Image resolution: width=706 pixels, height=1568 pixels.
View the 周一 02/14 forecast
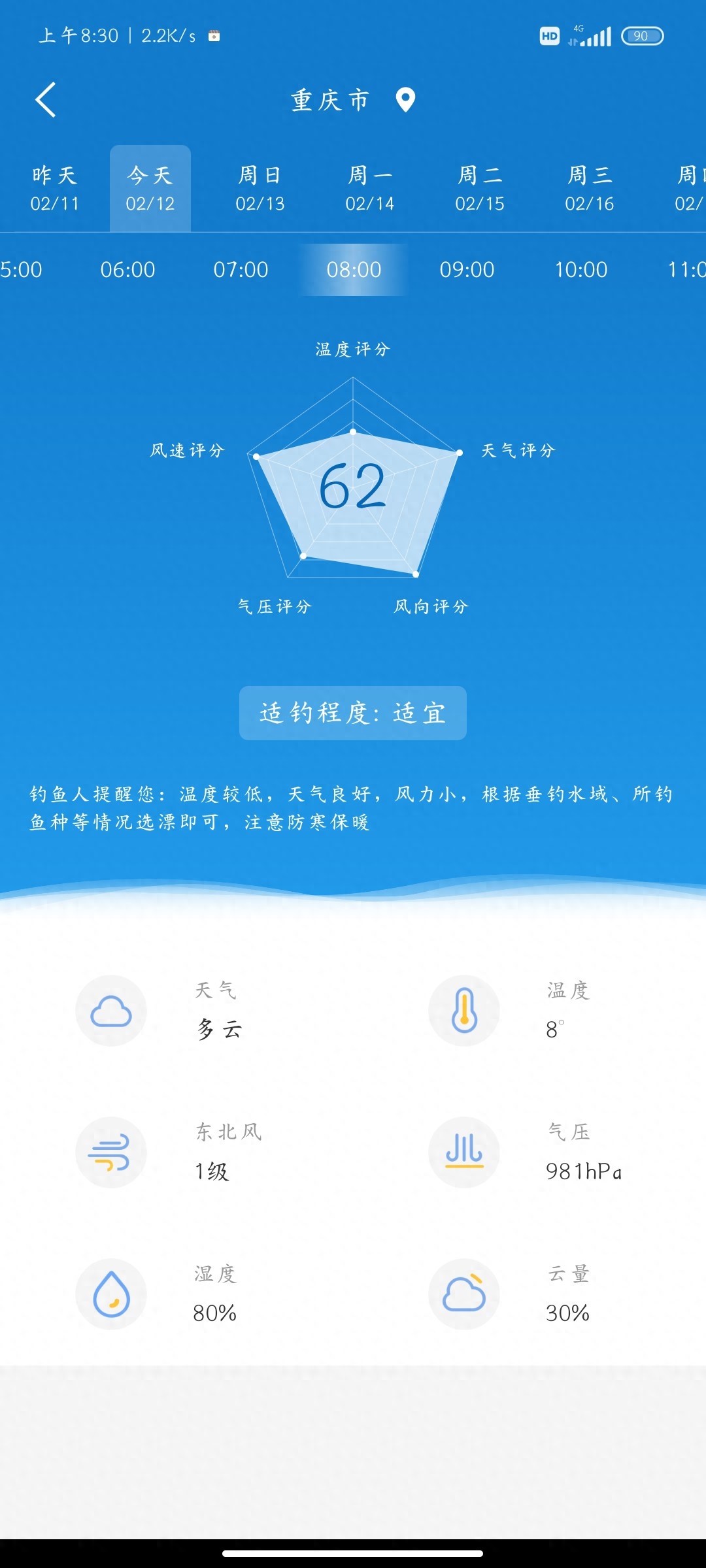370,189
